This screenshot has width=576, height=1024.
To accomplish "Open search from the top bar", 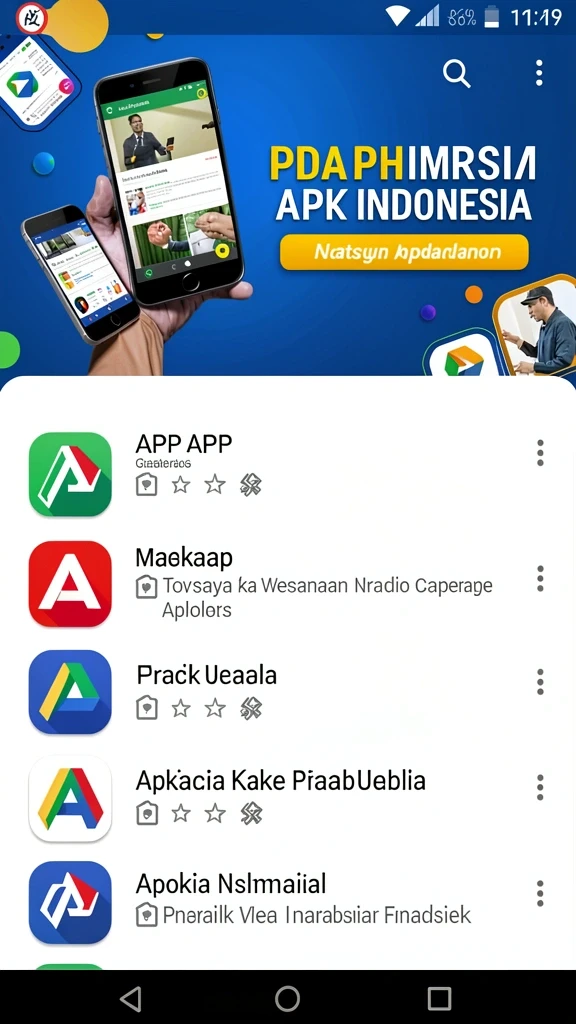I will tap(456, 73).
